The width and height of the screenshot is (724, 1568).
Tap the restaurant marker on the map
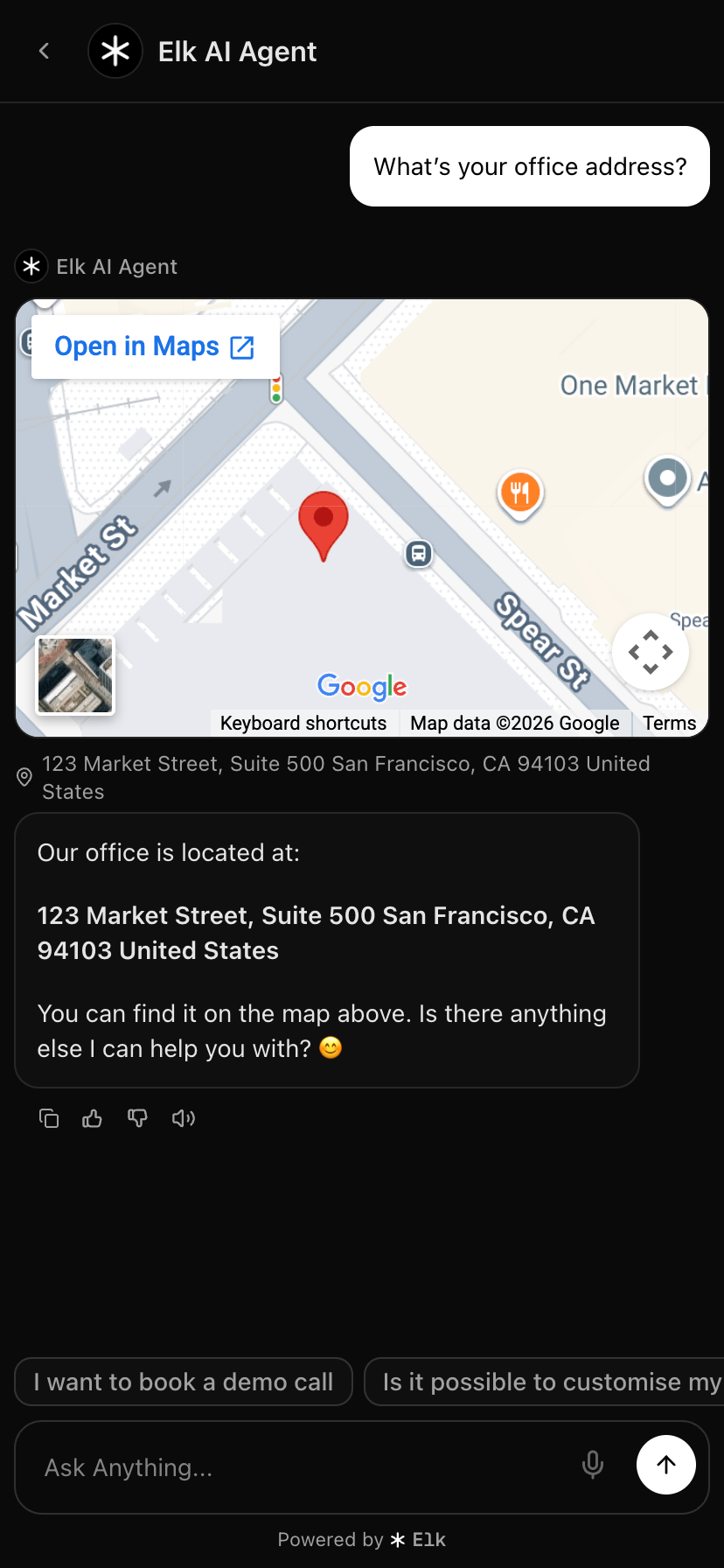pos(520,493)
